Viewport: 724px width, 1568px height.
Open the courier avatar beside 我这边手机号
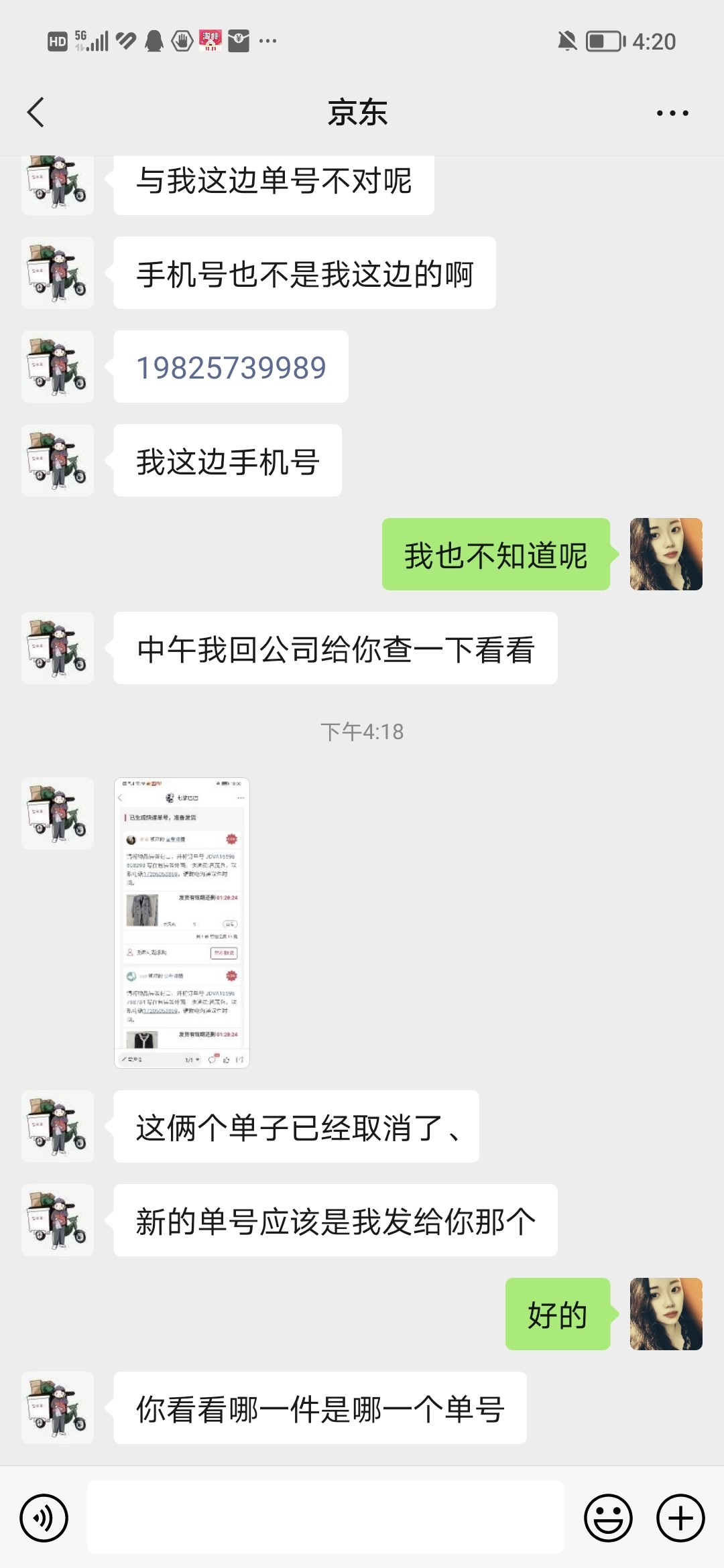coord(58,460)
